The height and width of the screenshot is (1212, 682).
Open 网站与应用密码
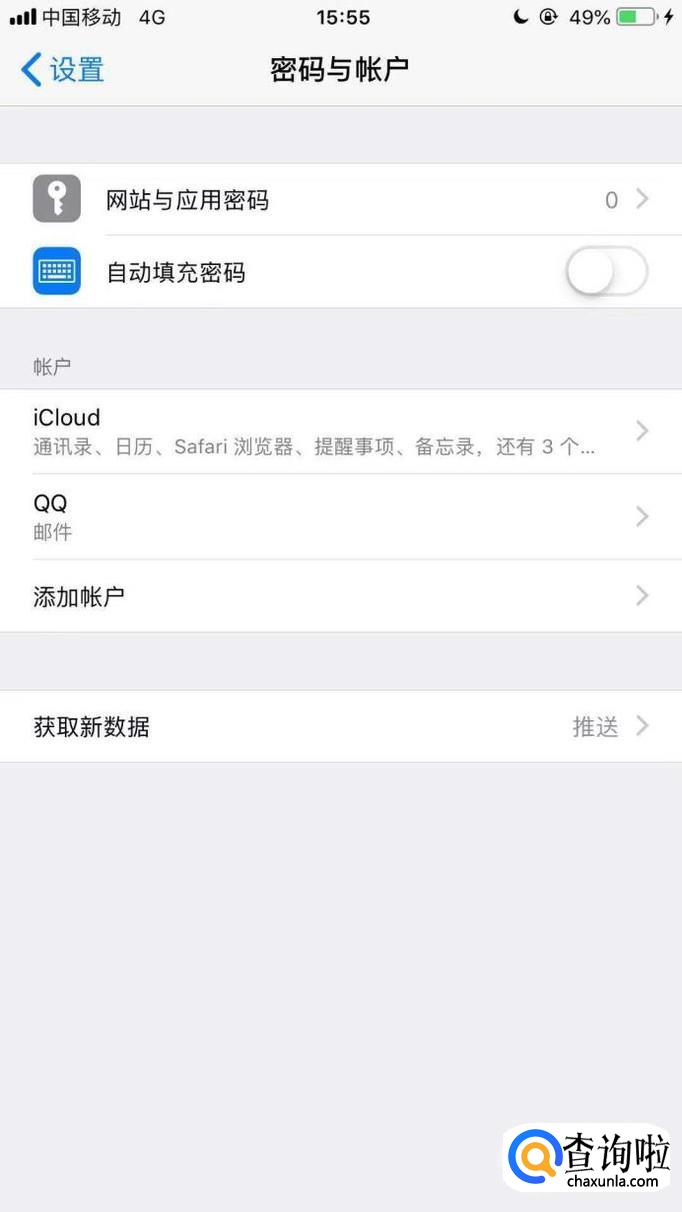click(x=340, y=200)
